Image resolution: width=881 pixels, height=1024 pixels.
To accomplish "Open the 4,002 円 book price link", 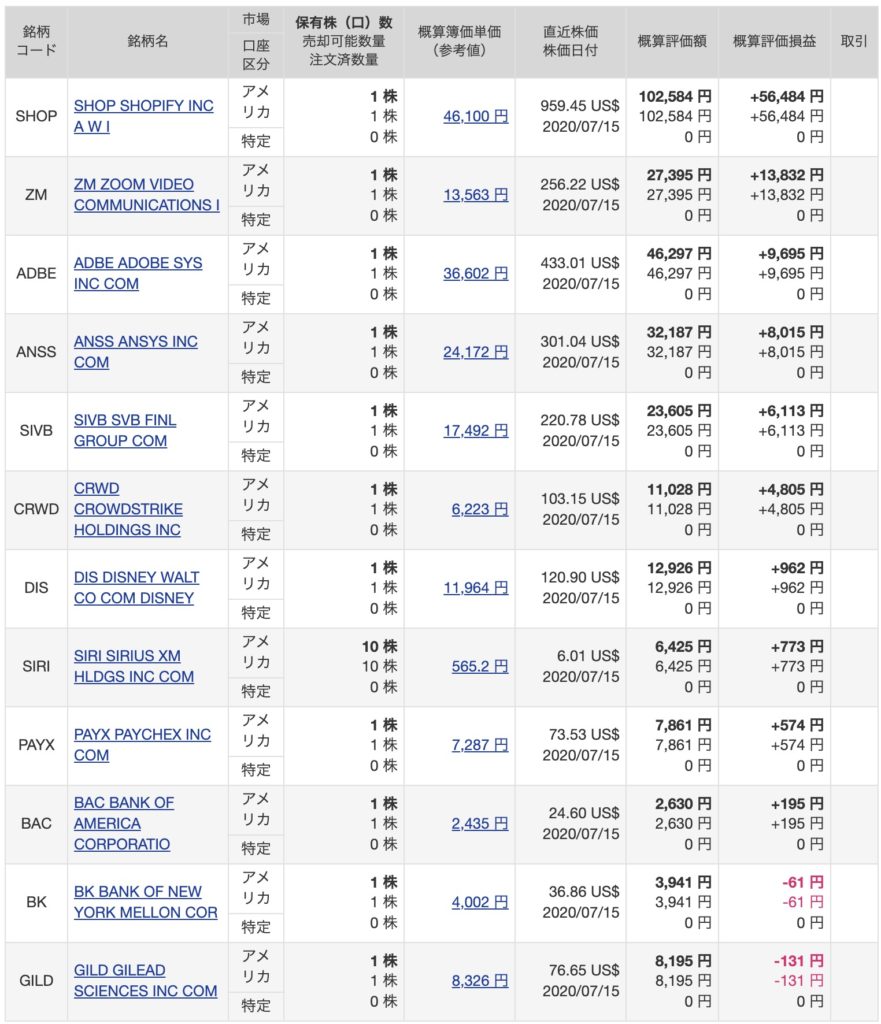I will tap(479, 902).
